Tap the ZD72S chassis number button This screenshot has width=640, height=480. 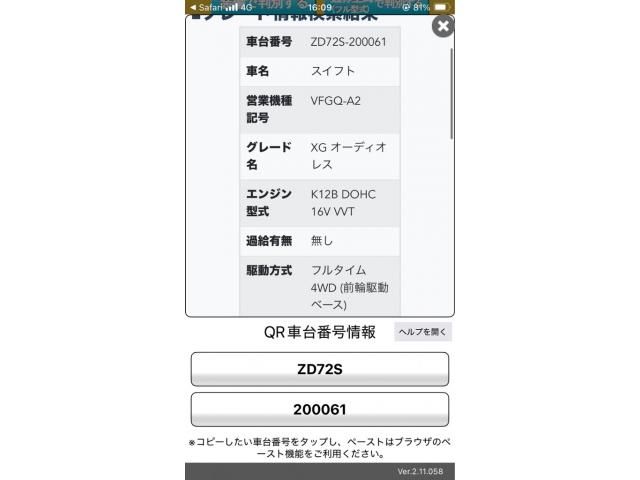pyautogui.click(x=320, y=369)
